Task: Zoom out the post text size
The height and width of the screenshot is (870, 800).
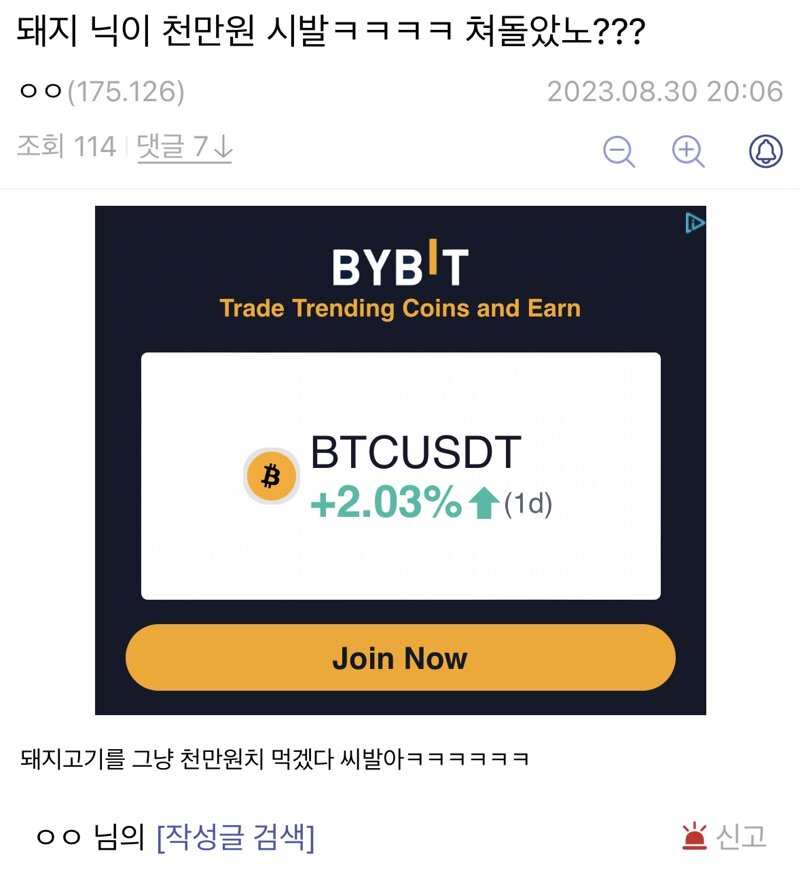Action: pos(620,151)
